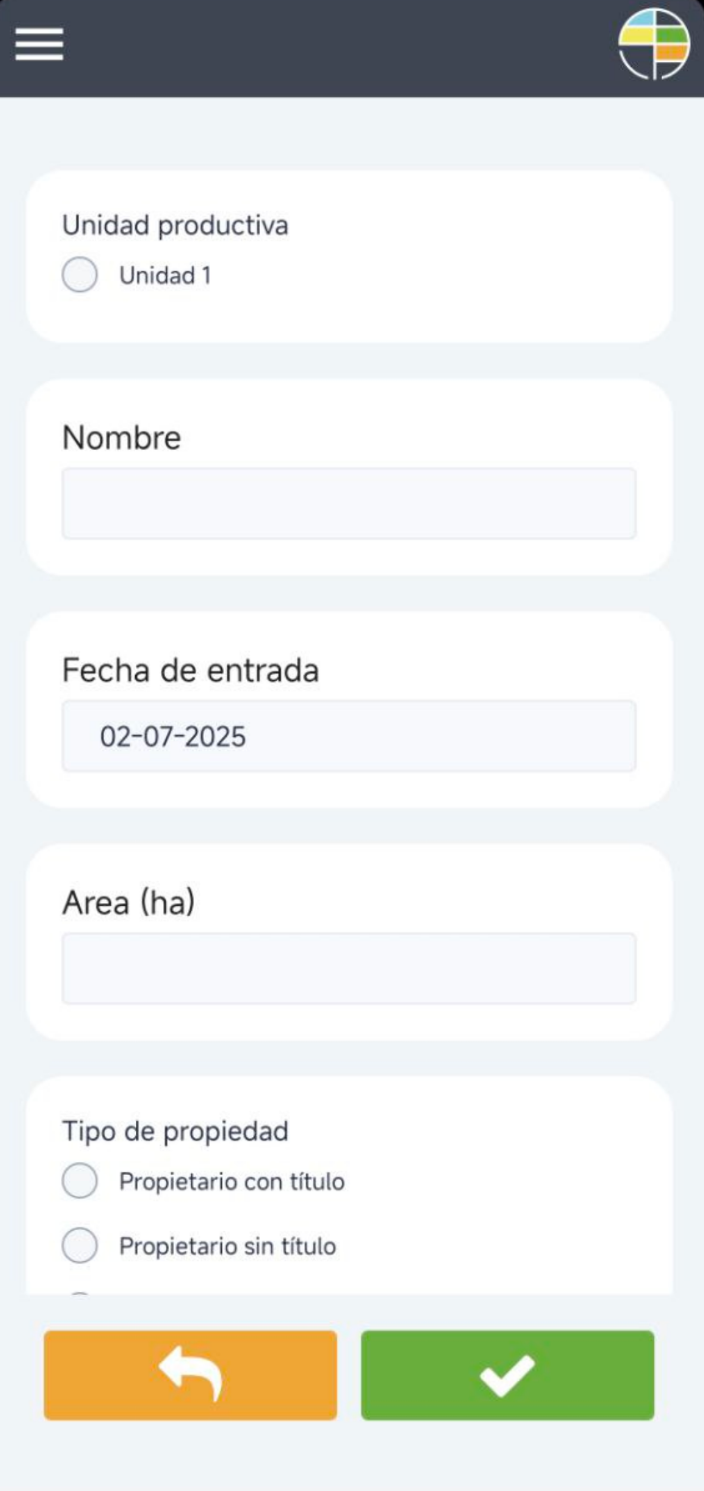Go back with the orange arrow button
This screenshot has width=704, height=1491.
190,1375
